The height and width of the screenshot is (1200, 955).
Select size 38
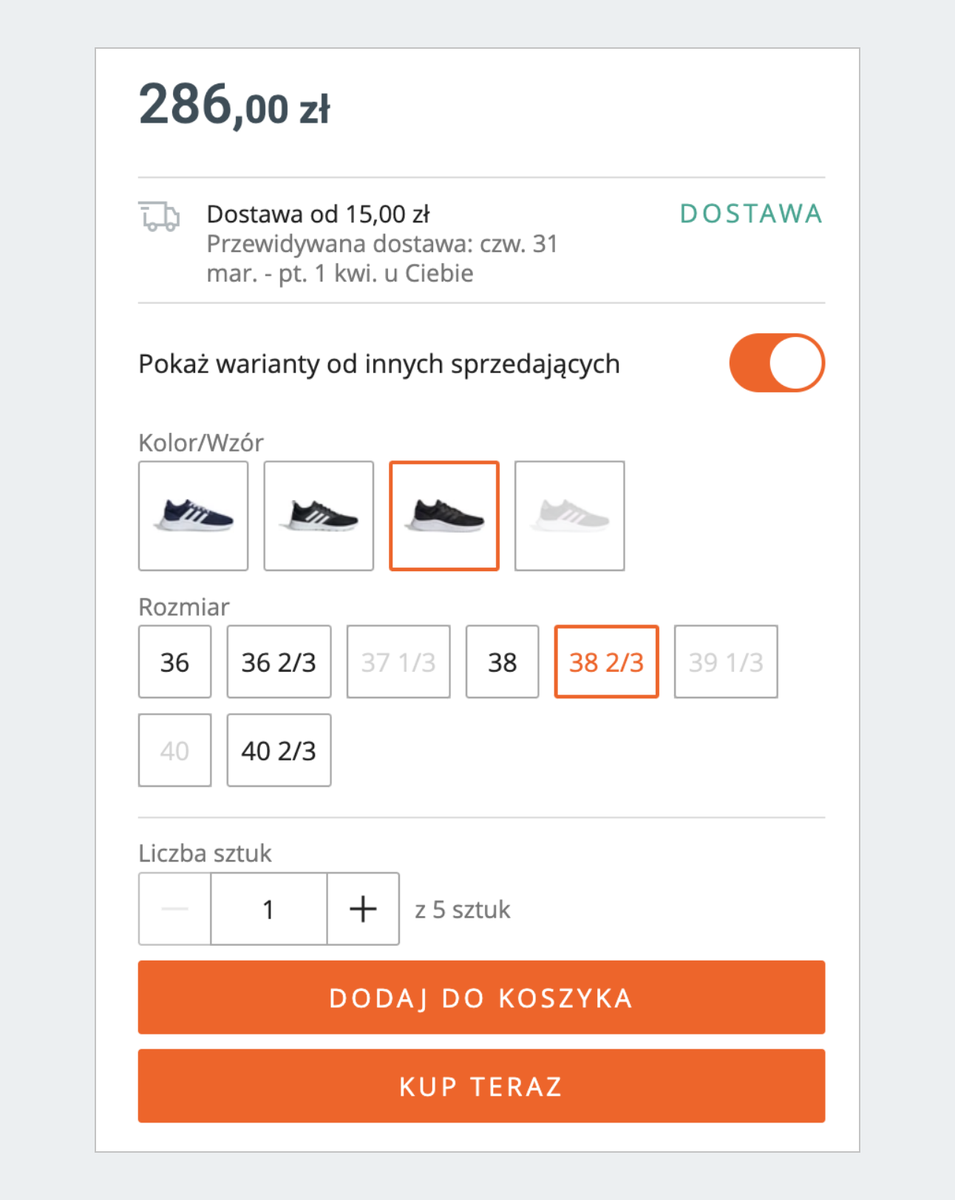click(x=501, y=661)
